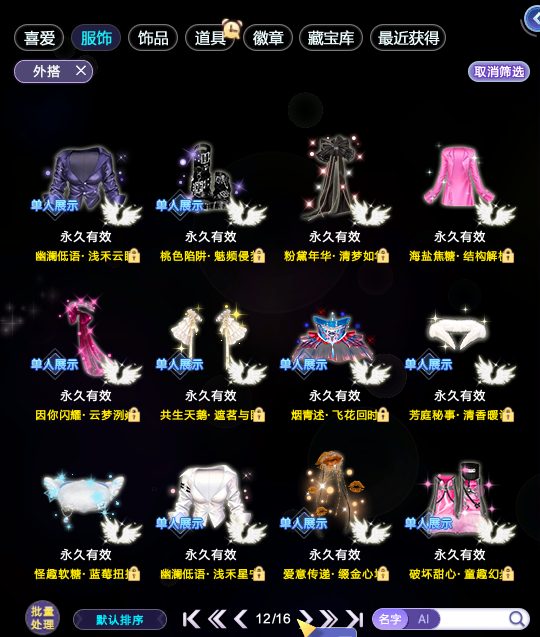Switch search mode to AI
540x637 pixels.
coord(423,619)
